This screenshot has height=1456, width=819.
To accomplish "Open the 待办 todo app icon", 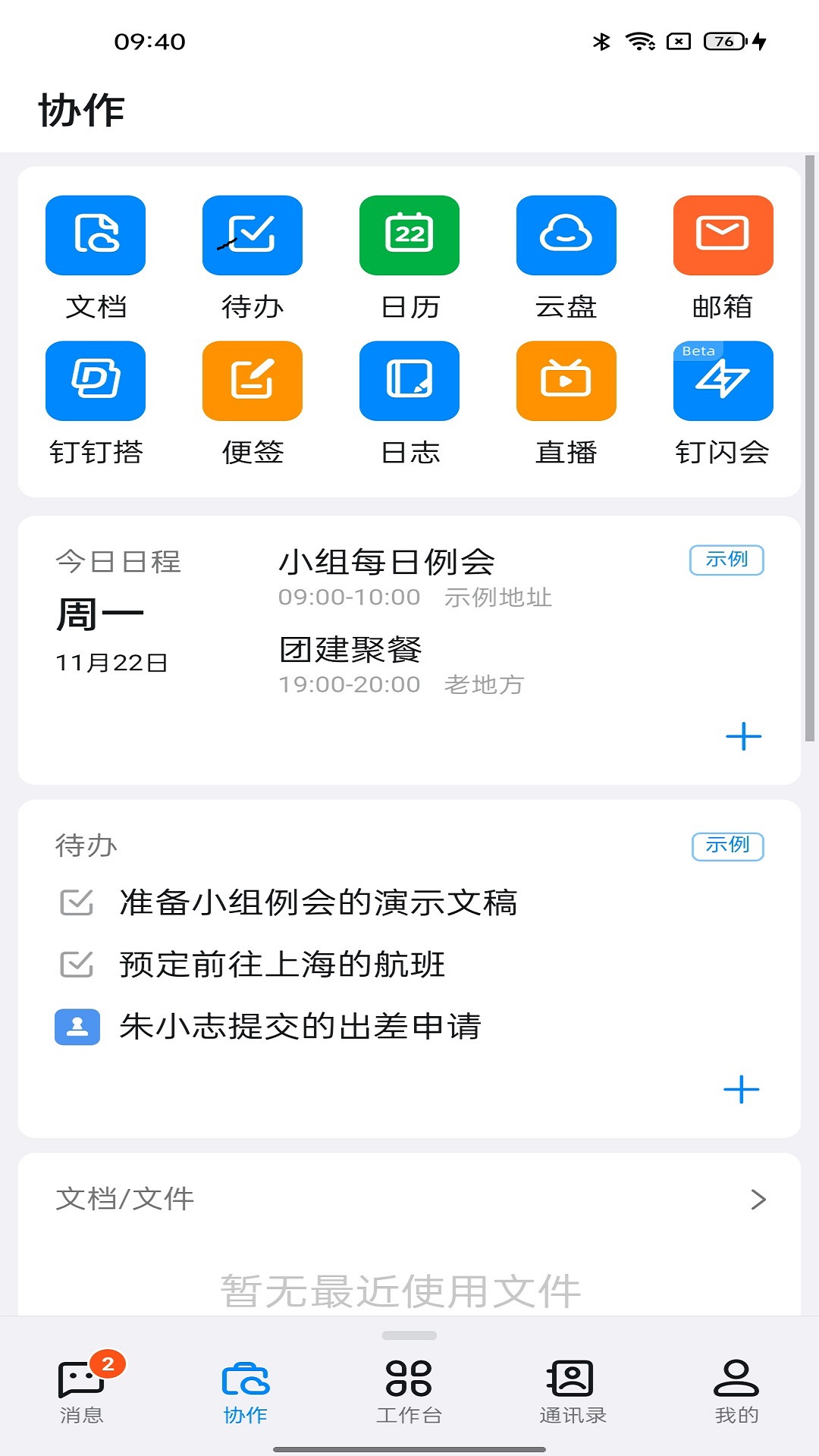I will (253, 235).
